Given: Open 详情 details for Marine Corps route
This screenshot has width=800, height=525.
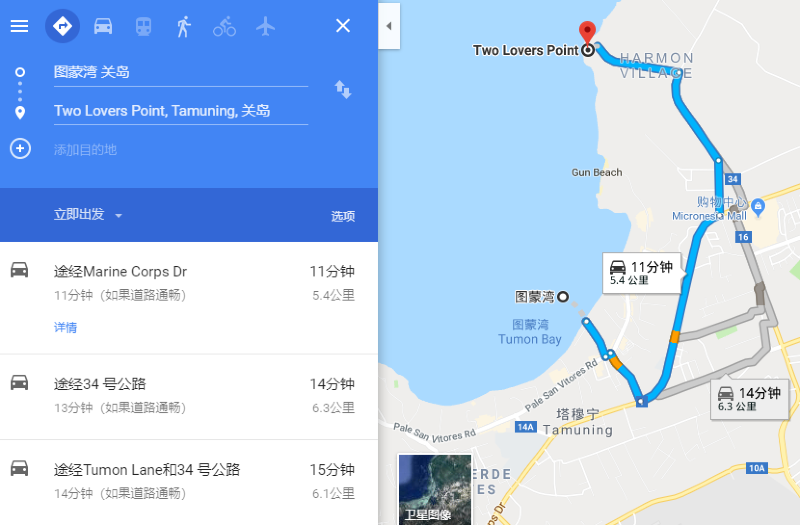Looking at the screenshot, I should (65, 327).
